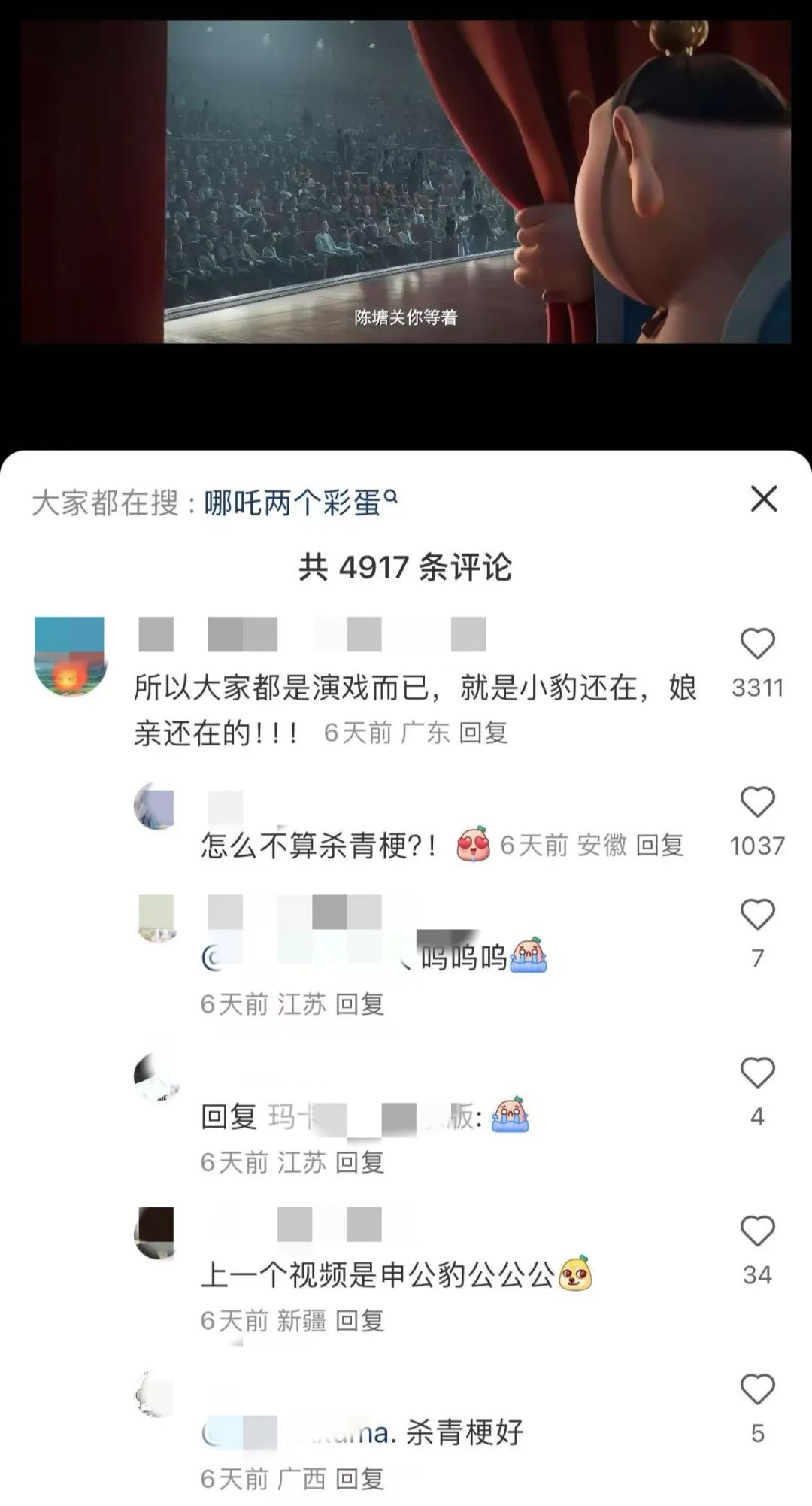Open the top commenter's profile avatar
Screen dimensions: 812x1506
[x=69, y=656]
